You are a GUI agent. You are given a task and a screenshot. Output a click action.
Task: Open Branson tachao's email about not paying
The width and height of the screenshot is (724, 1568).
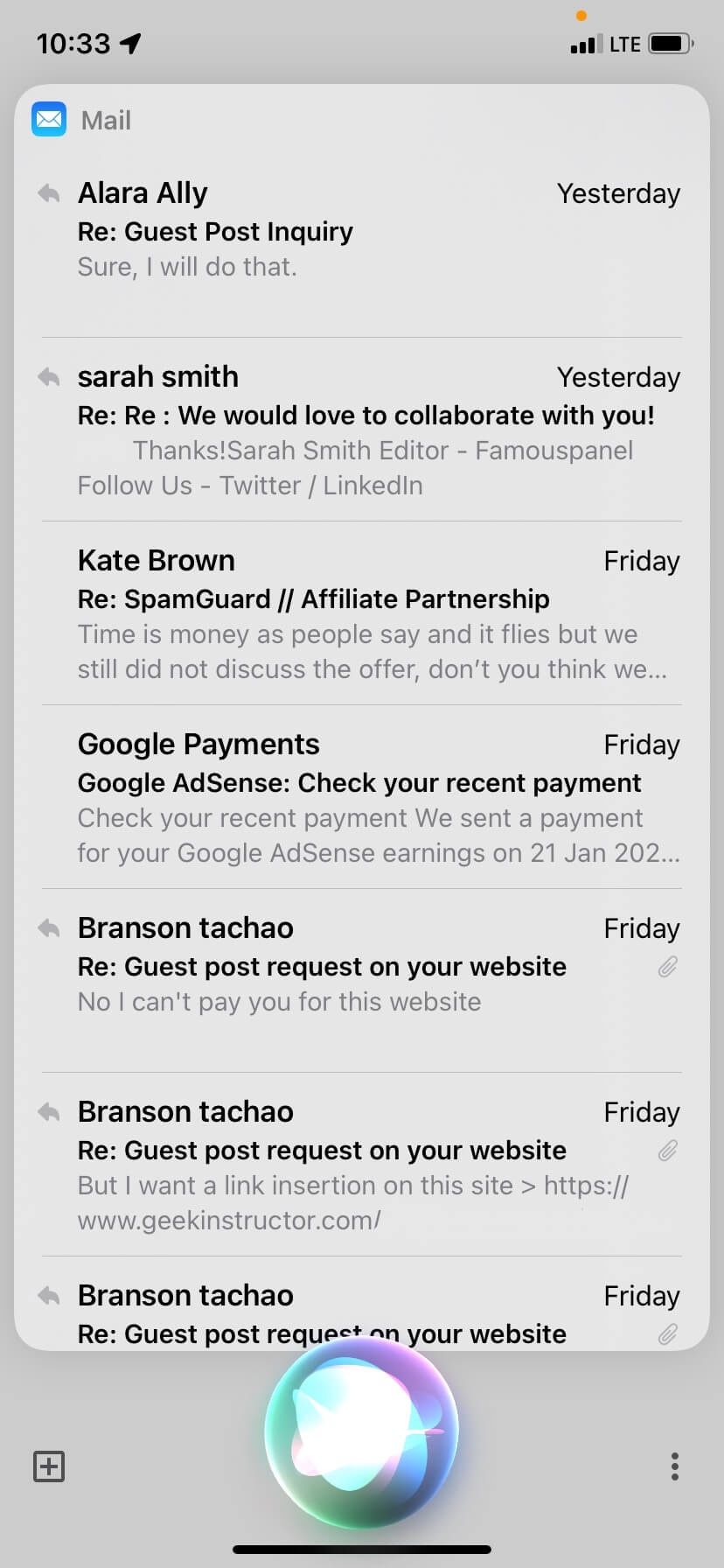click(361, 966)
